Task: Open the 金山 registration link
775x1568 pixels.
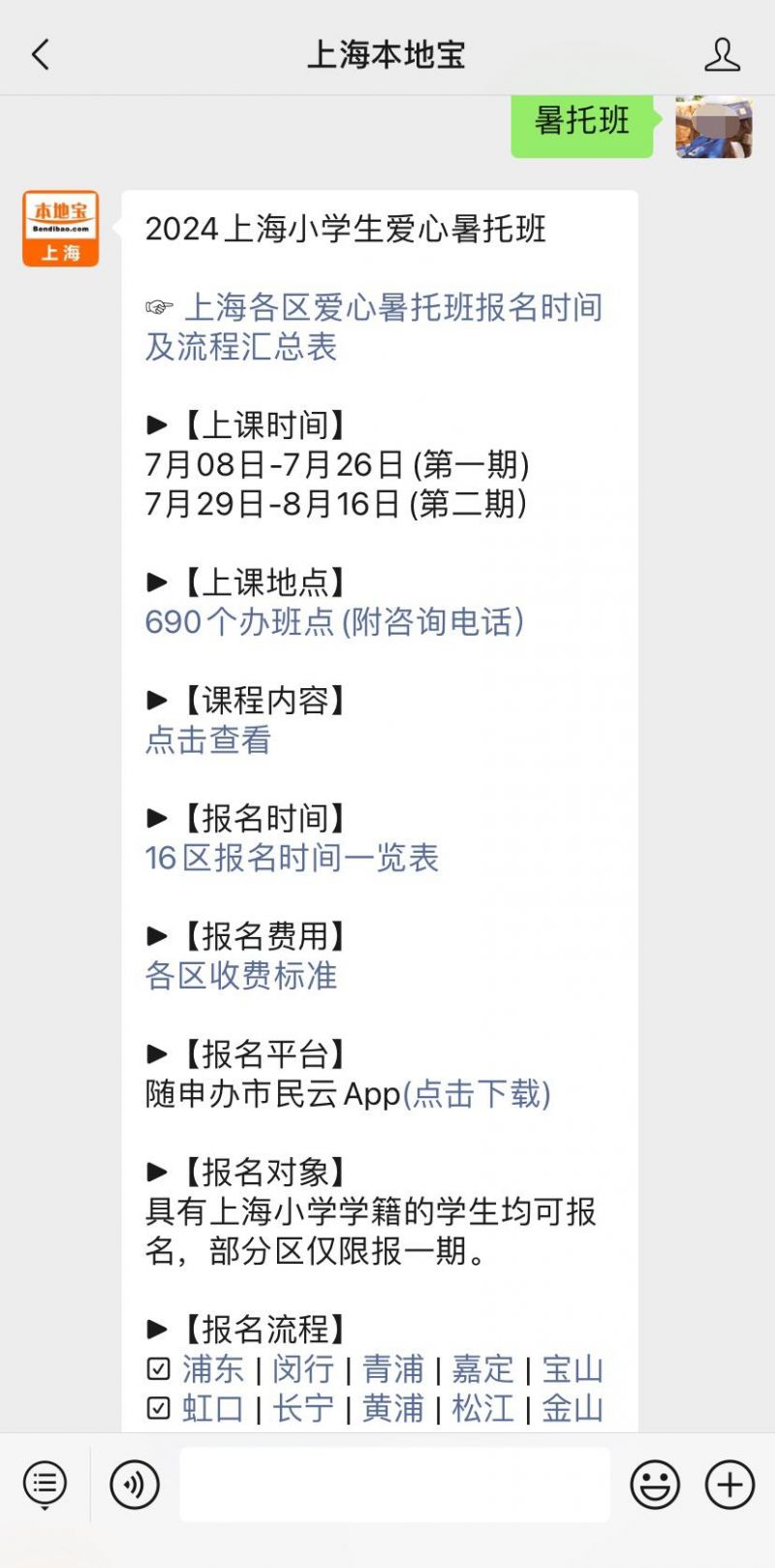Action: [573, 1408]
